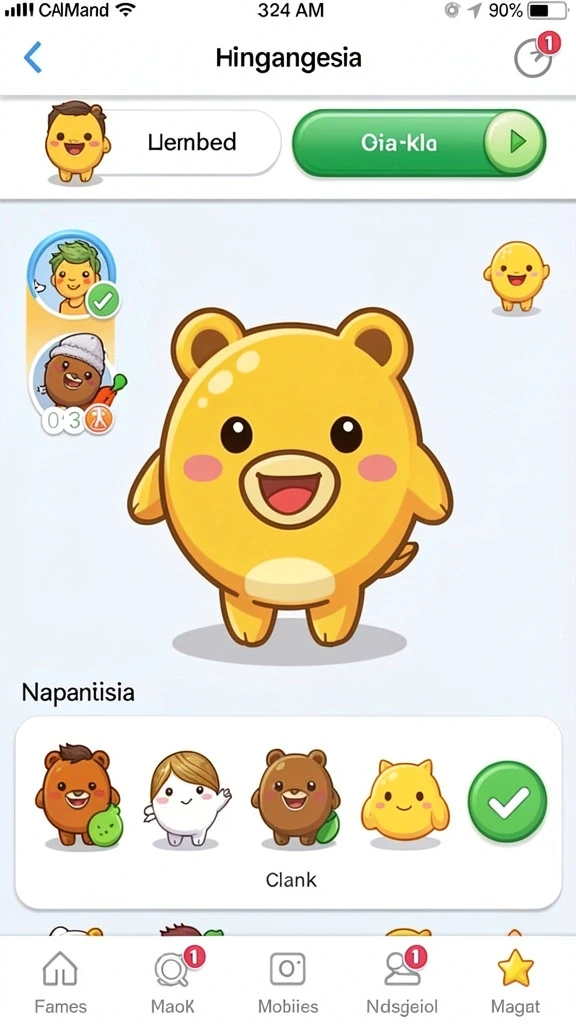This screenshot has width=576, height=1024.
Task: Choose the orange bear with green fruit
Action: click(78, 796)
